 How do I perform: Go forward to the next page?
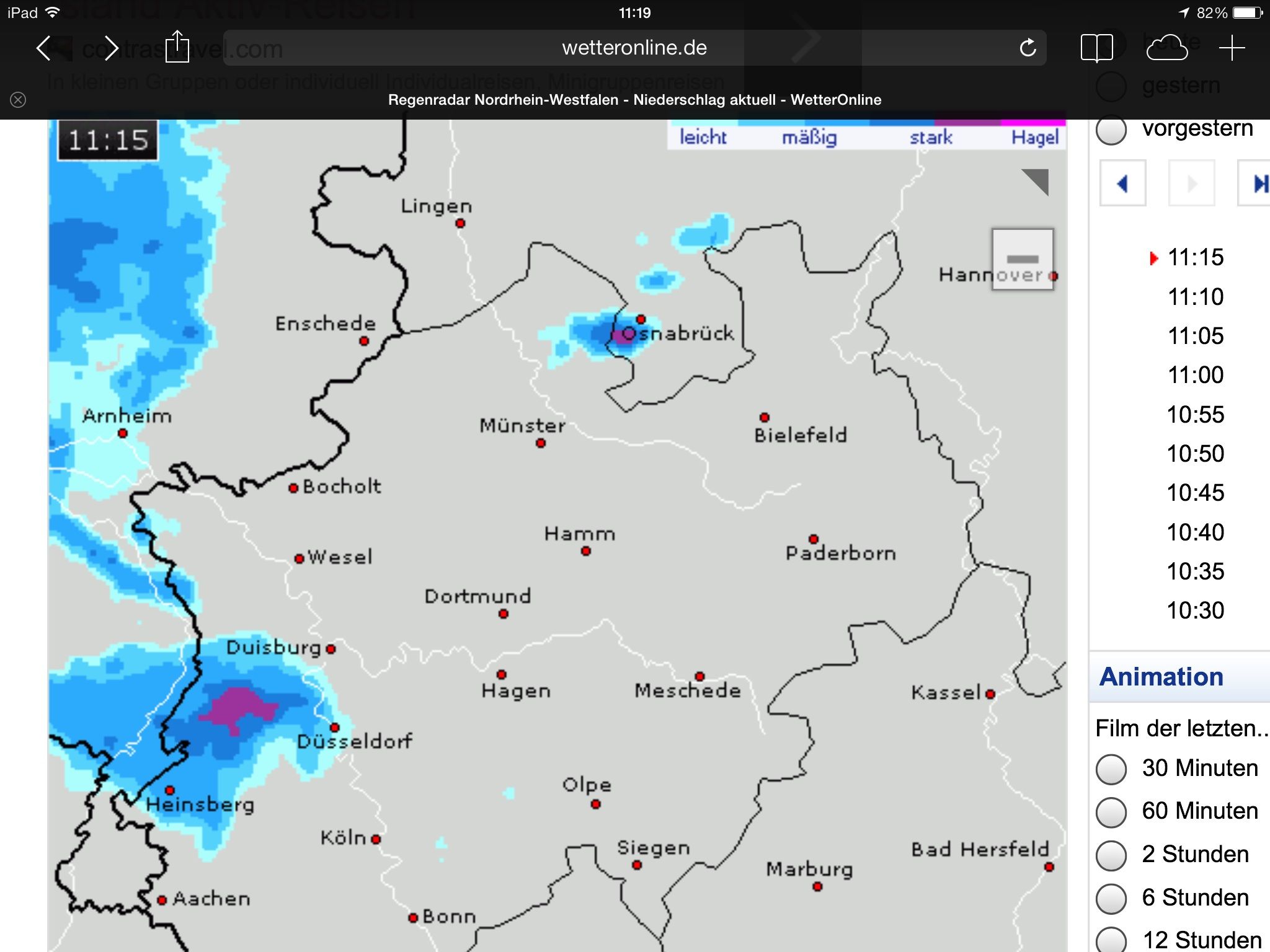[111, 48]
